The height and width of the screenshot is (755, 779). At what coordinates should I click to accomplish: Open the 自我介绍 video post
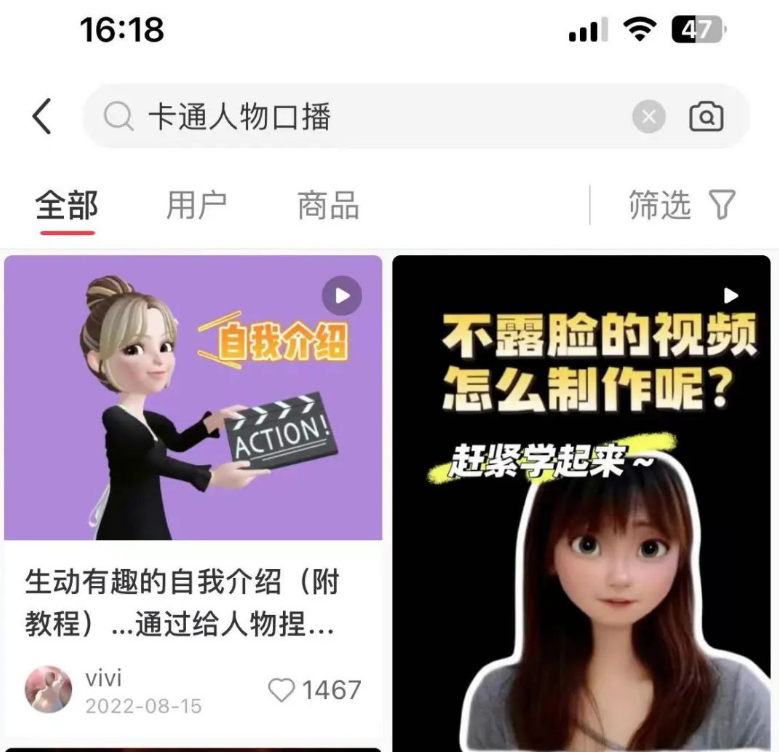tap(193, 398)
